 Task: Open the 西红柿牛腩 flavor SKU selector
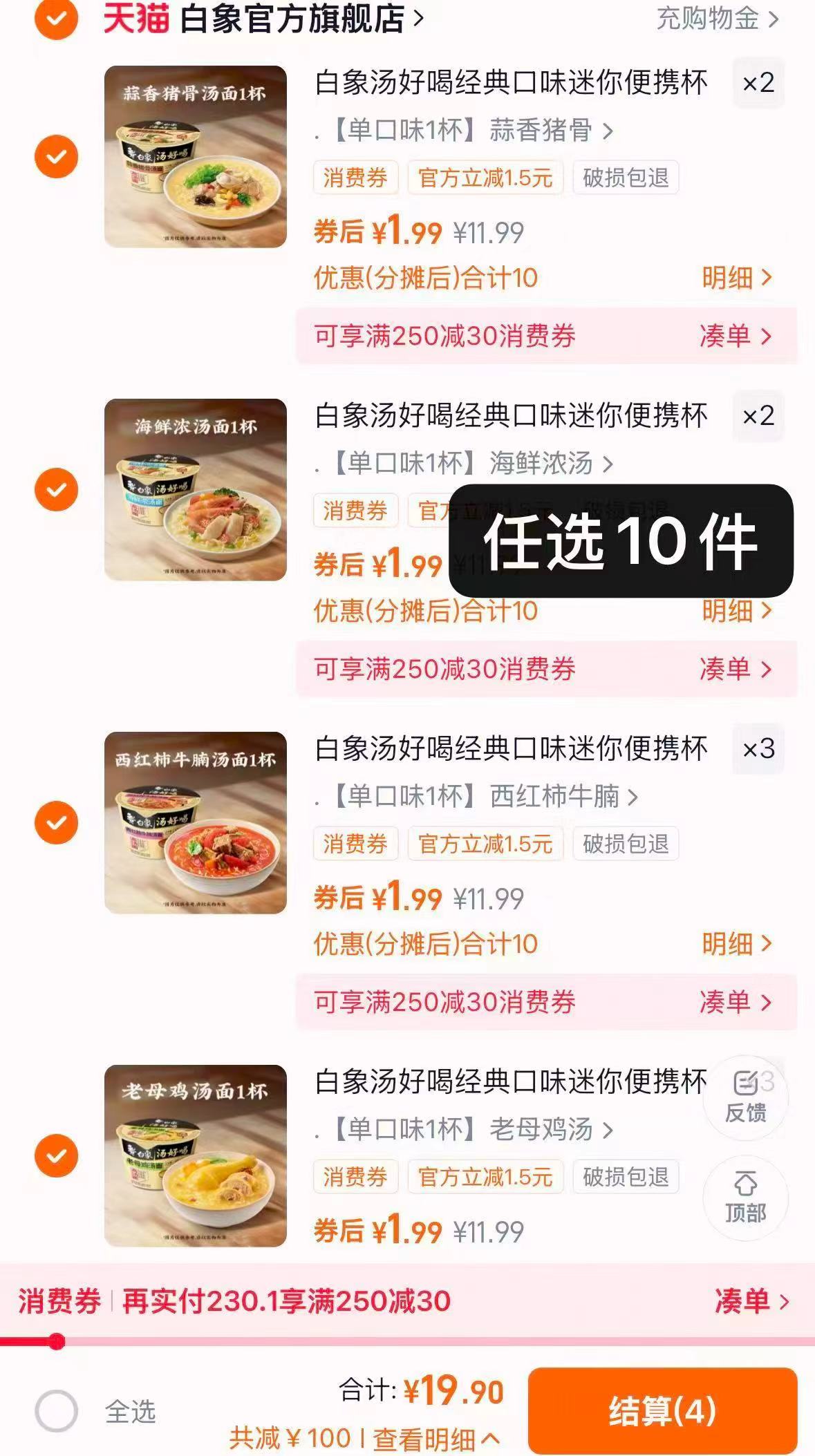477,800
